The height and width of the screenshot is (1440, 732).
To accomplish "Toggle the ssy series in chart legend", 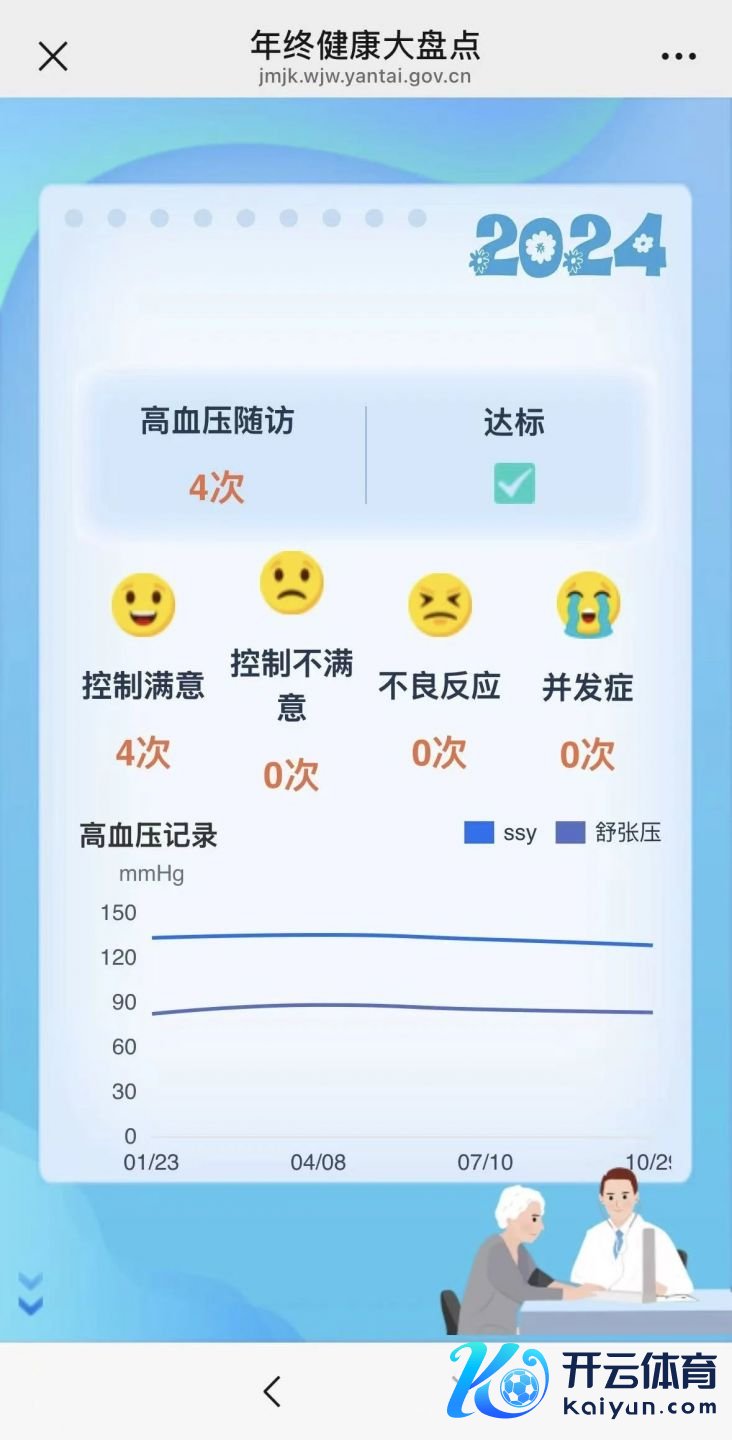I will coord(500,832).
